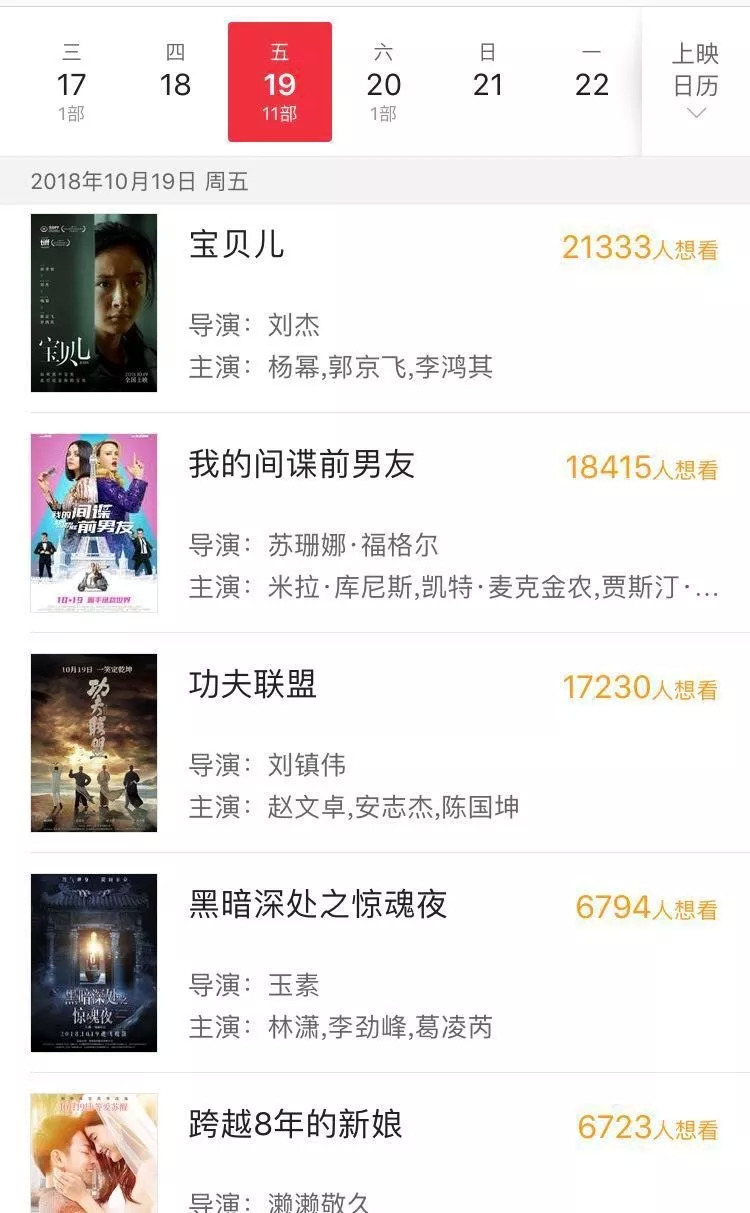Switch to Monday the 22nd
Viewport: 750px width, 1213px height.
pyautogui.click(x=592, y=82)
